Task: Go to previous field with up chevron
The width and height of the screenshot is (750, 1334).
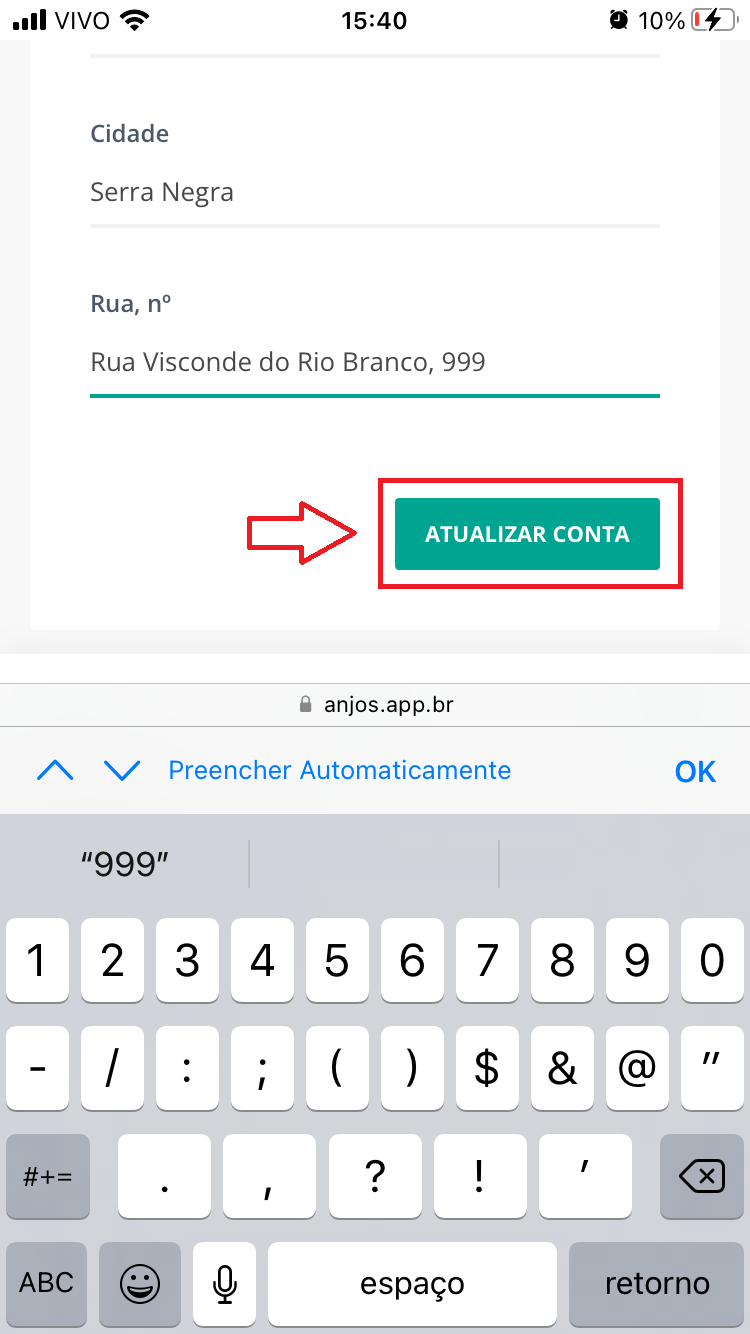Action: (55, 771)
